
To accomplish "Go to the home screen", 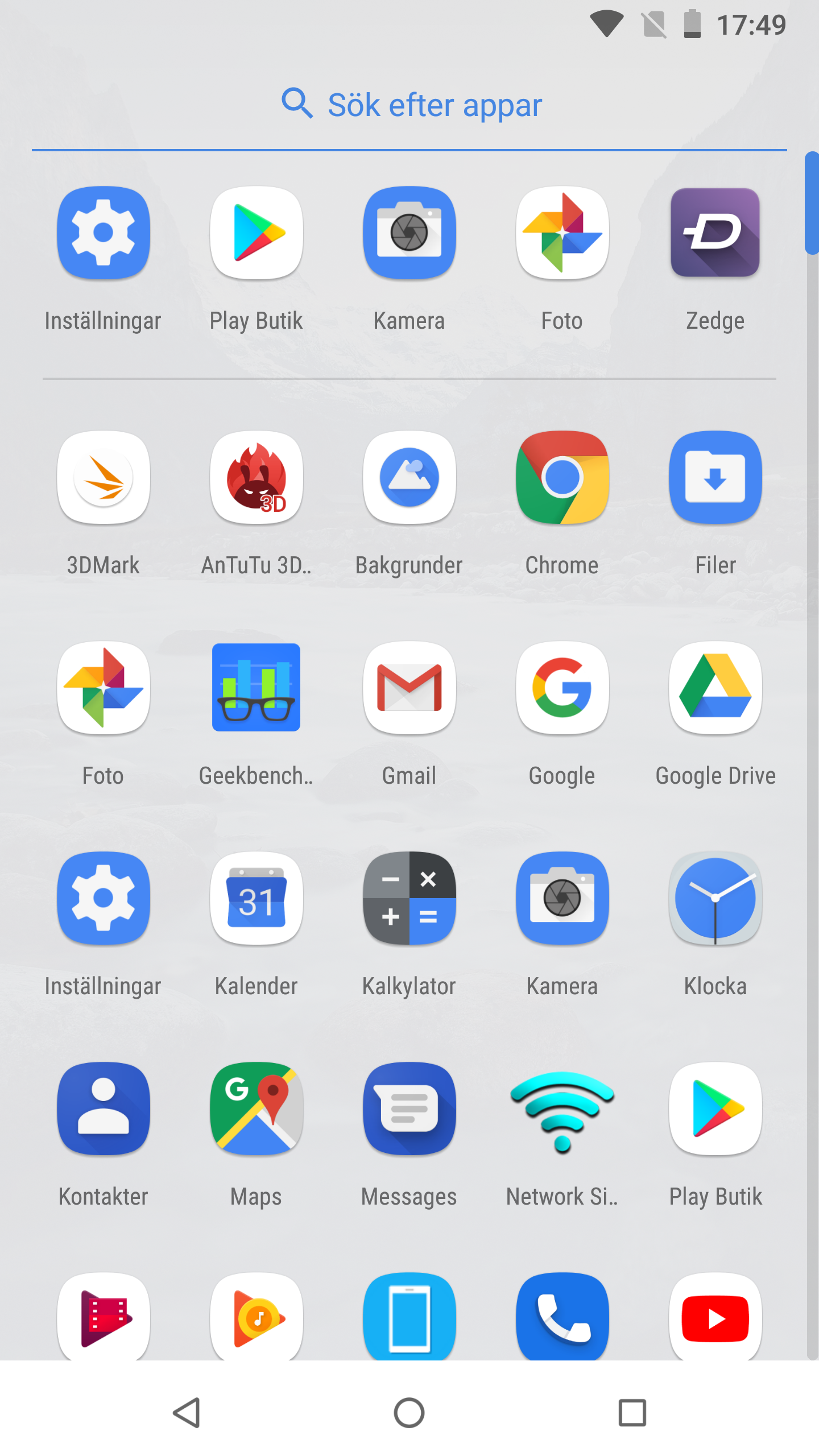I will [x=409, y=1413].
